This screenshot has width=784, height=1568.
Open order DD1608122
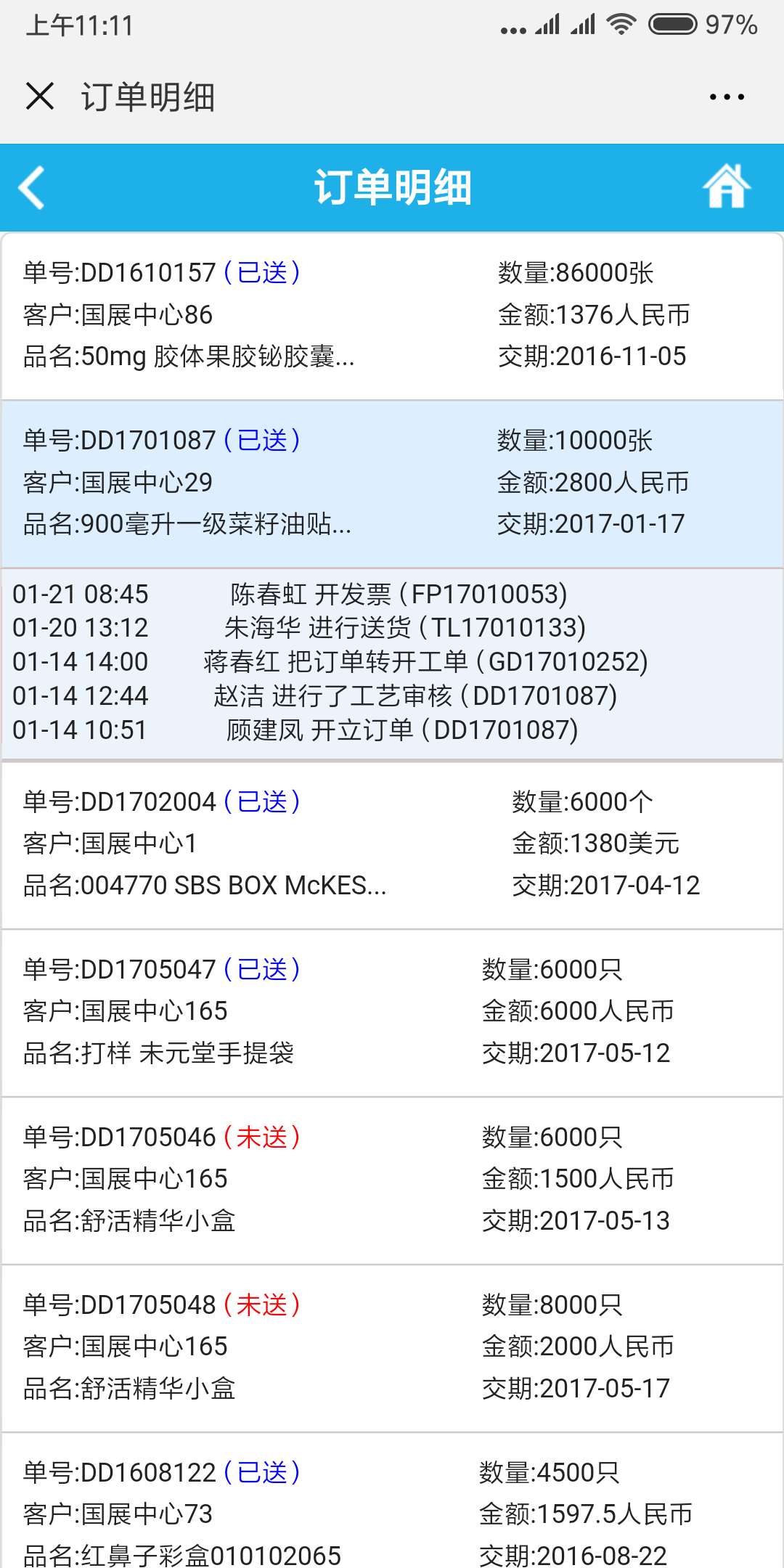coord(392,1501)
